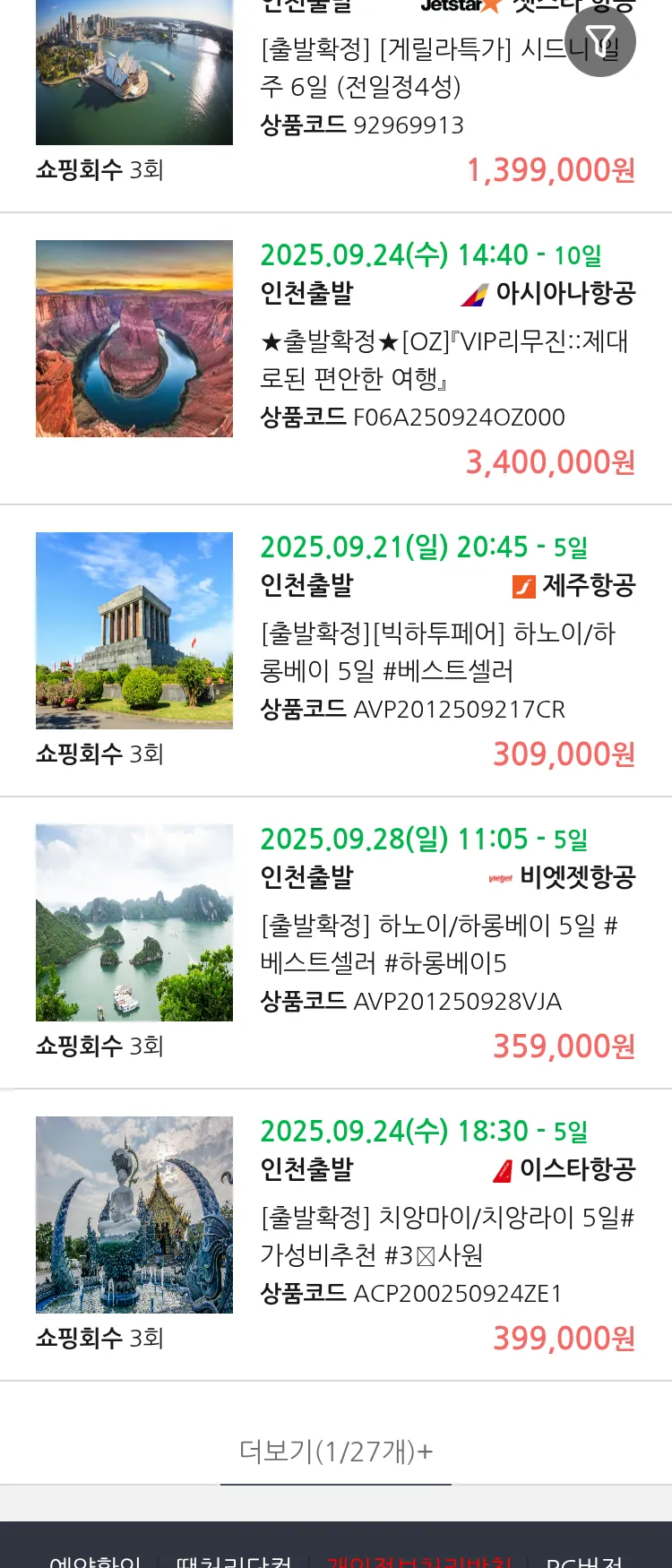Open the PC버전 footer link
The image size is (672, 1568).
584,1561
